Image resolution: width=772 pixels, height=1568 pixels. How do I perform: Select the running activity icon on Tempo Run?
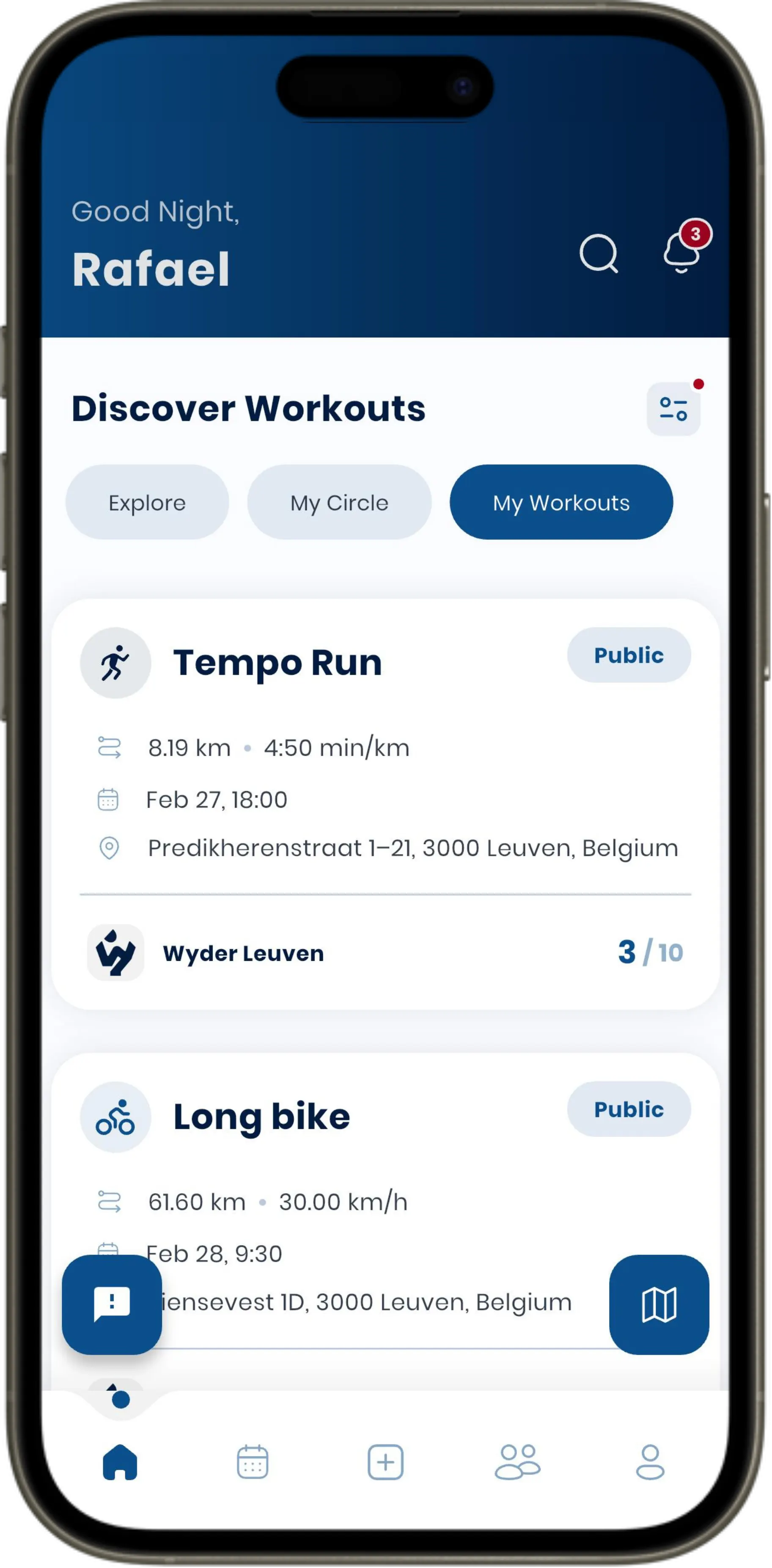pos(115,663)
